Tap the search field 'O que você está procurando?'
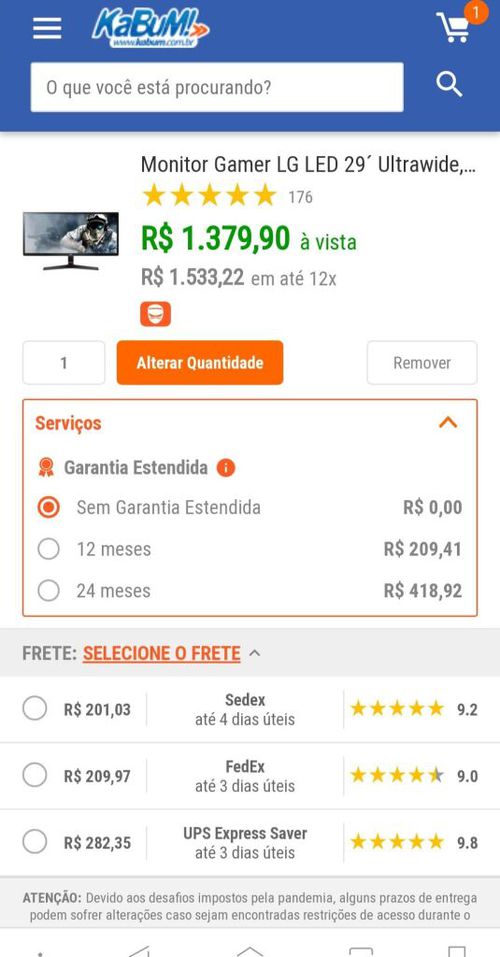Viewport: 500px width, 957px height. pyautogui.click(x=217, y=87)
